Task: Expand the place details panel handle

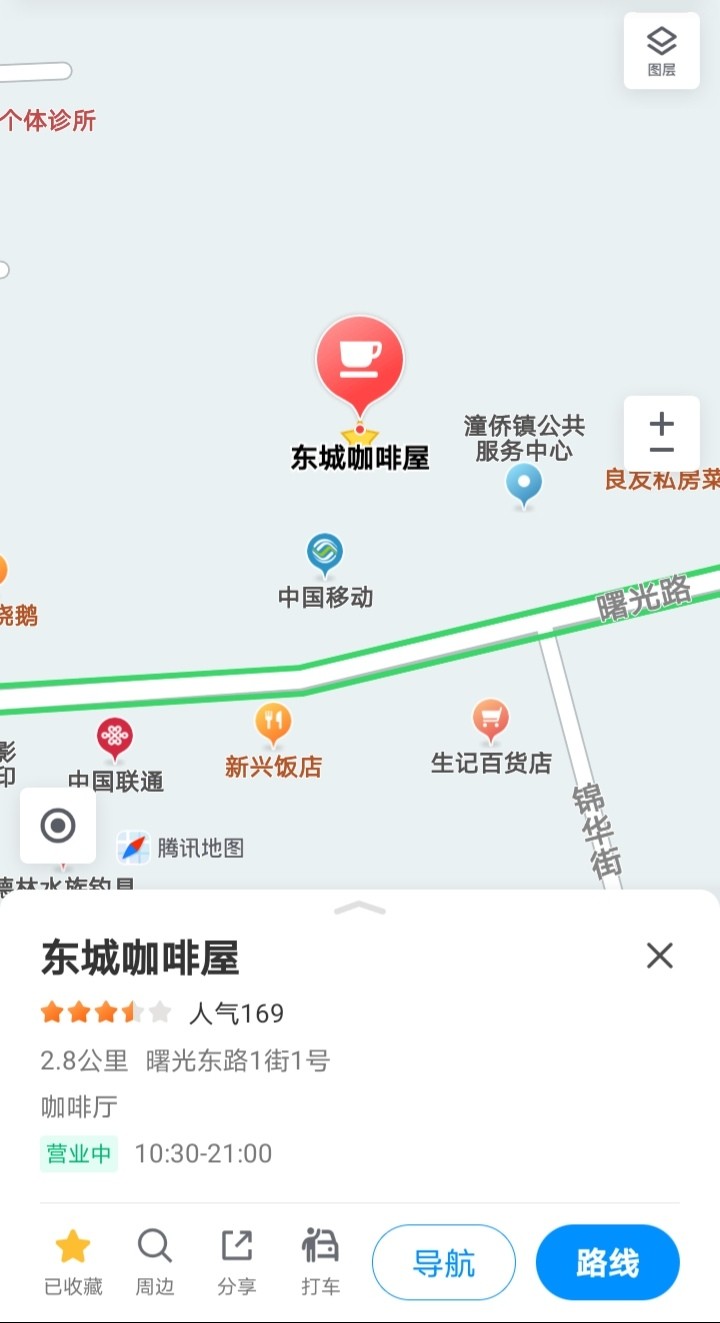Action: click(359, 908)
